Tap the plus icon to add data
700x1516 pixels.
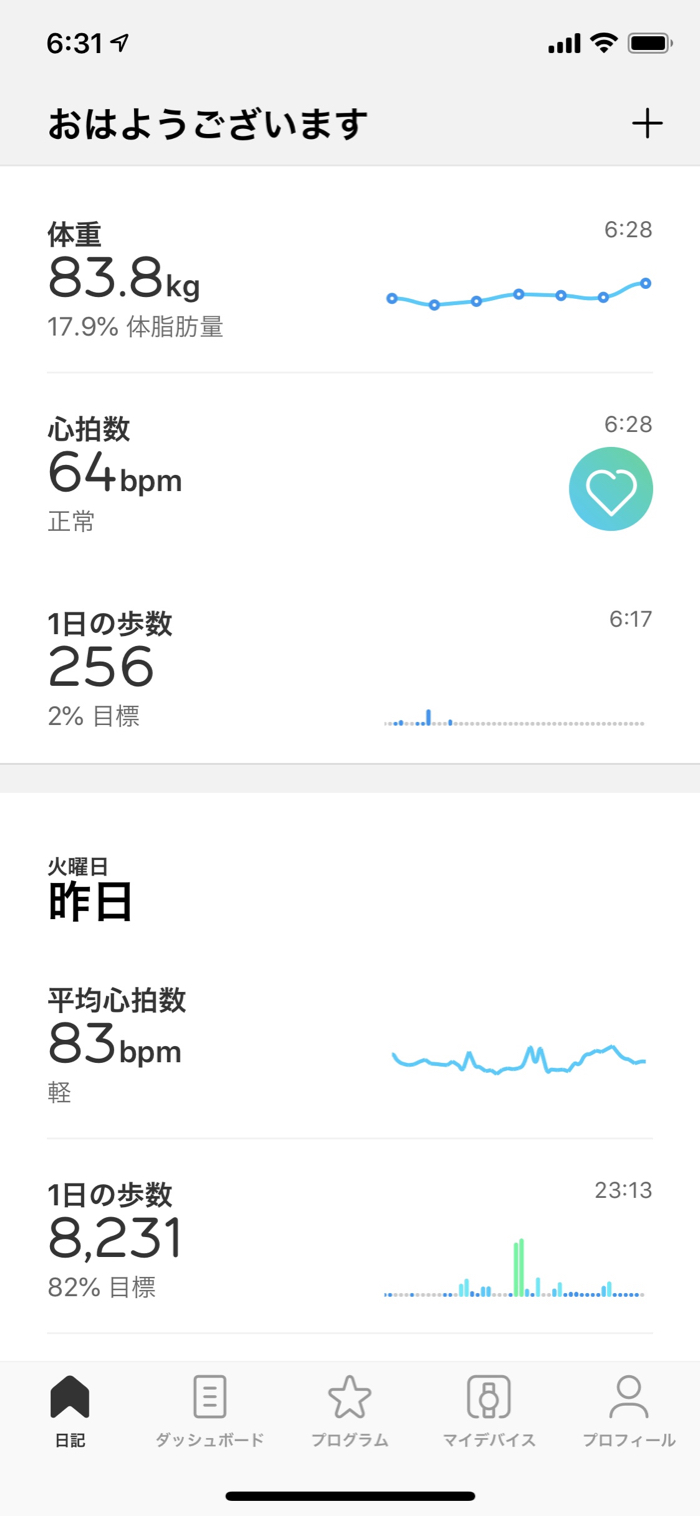[x=647, y=124]
